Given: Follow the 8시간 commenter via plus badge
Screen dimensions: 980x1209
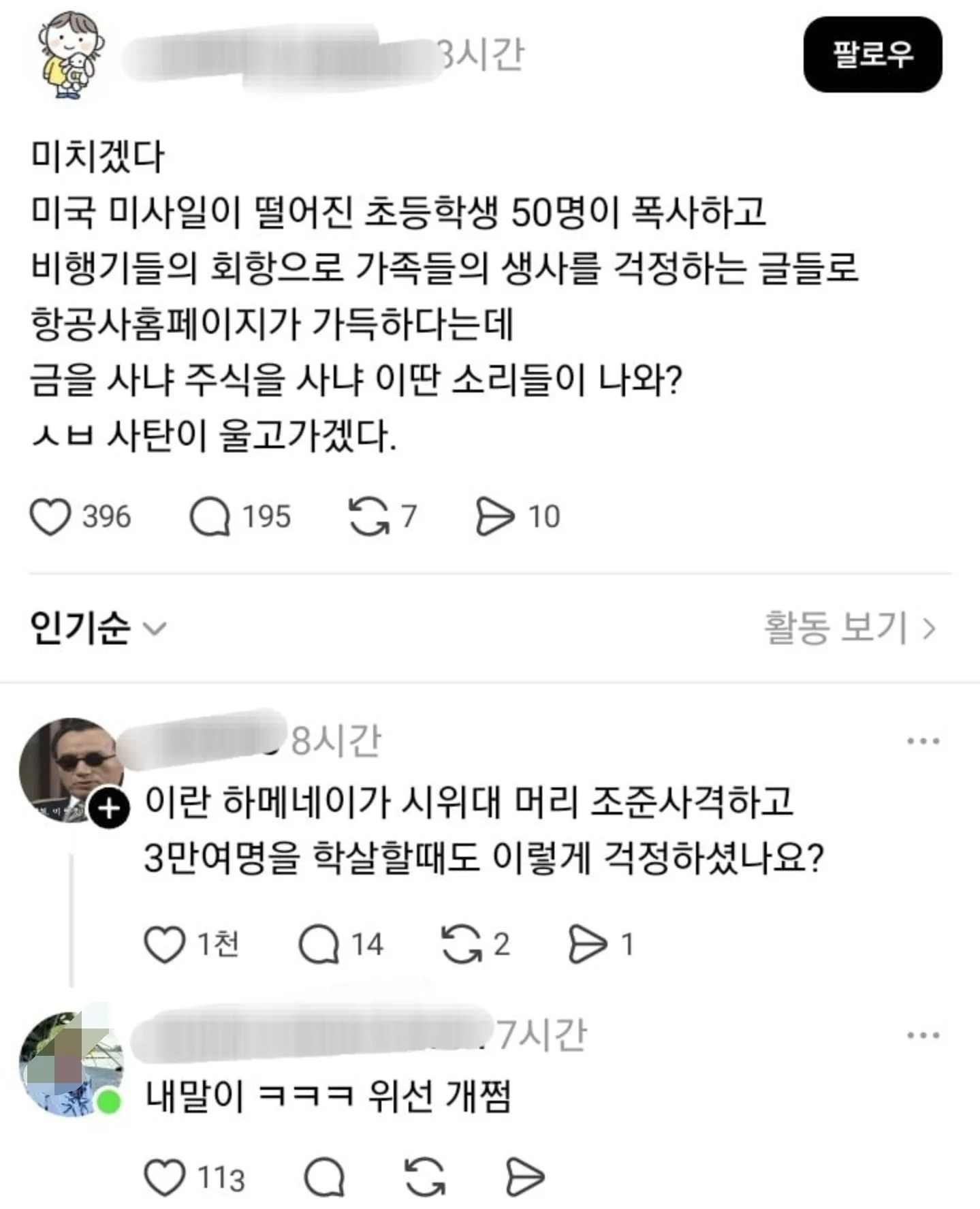Looking at the screenshot, I should pos(110,808).
